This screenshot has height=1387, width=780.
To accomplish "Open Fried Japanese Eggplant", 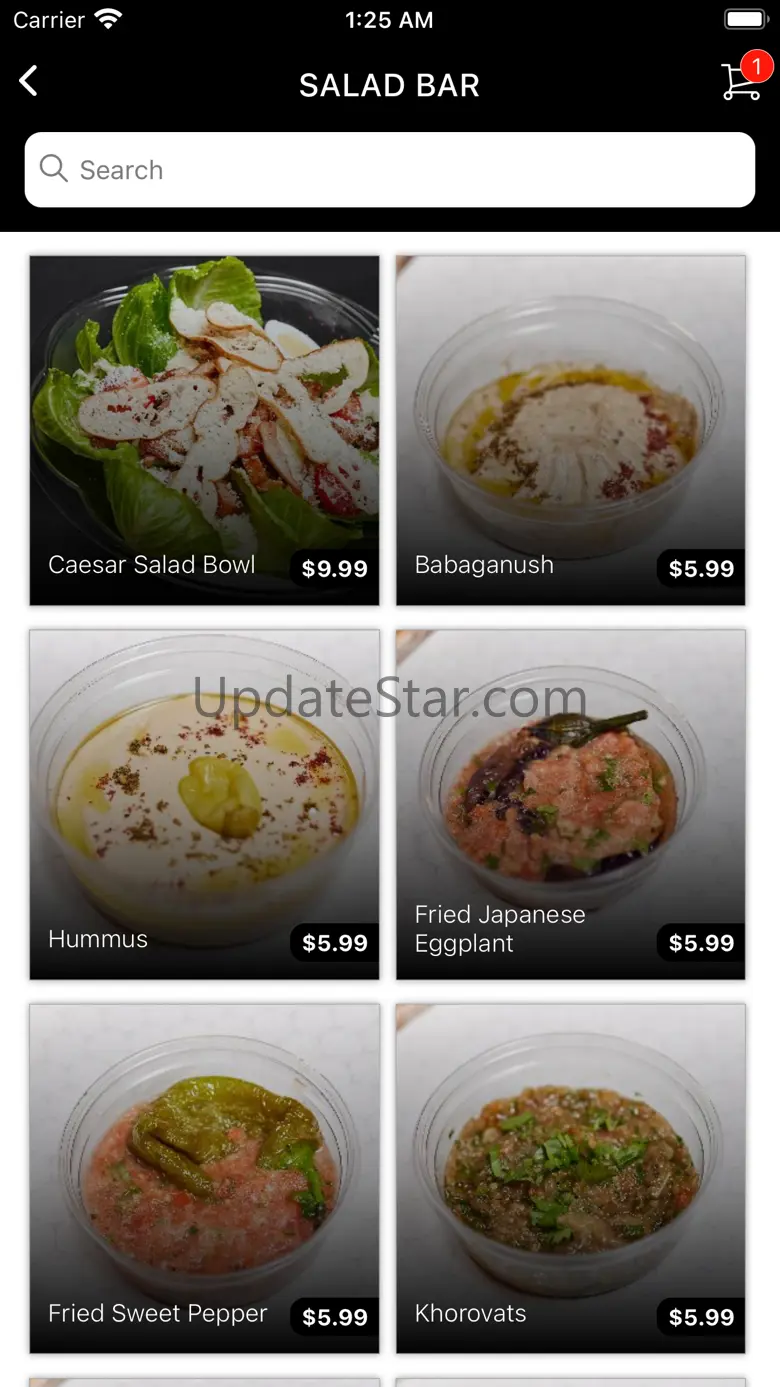I will click(570, 804).
